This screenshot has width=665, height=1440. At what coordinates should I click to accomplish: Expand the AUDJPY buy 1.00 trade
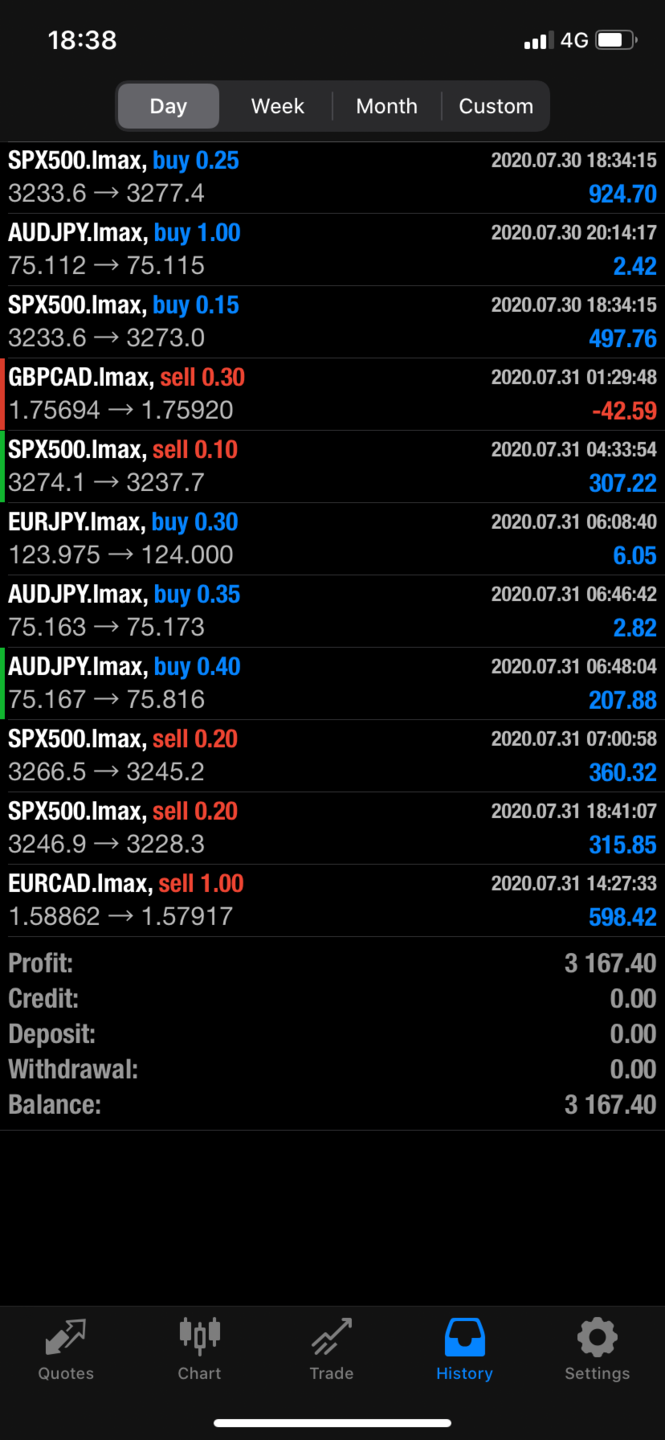[x=332, y=249]
